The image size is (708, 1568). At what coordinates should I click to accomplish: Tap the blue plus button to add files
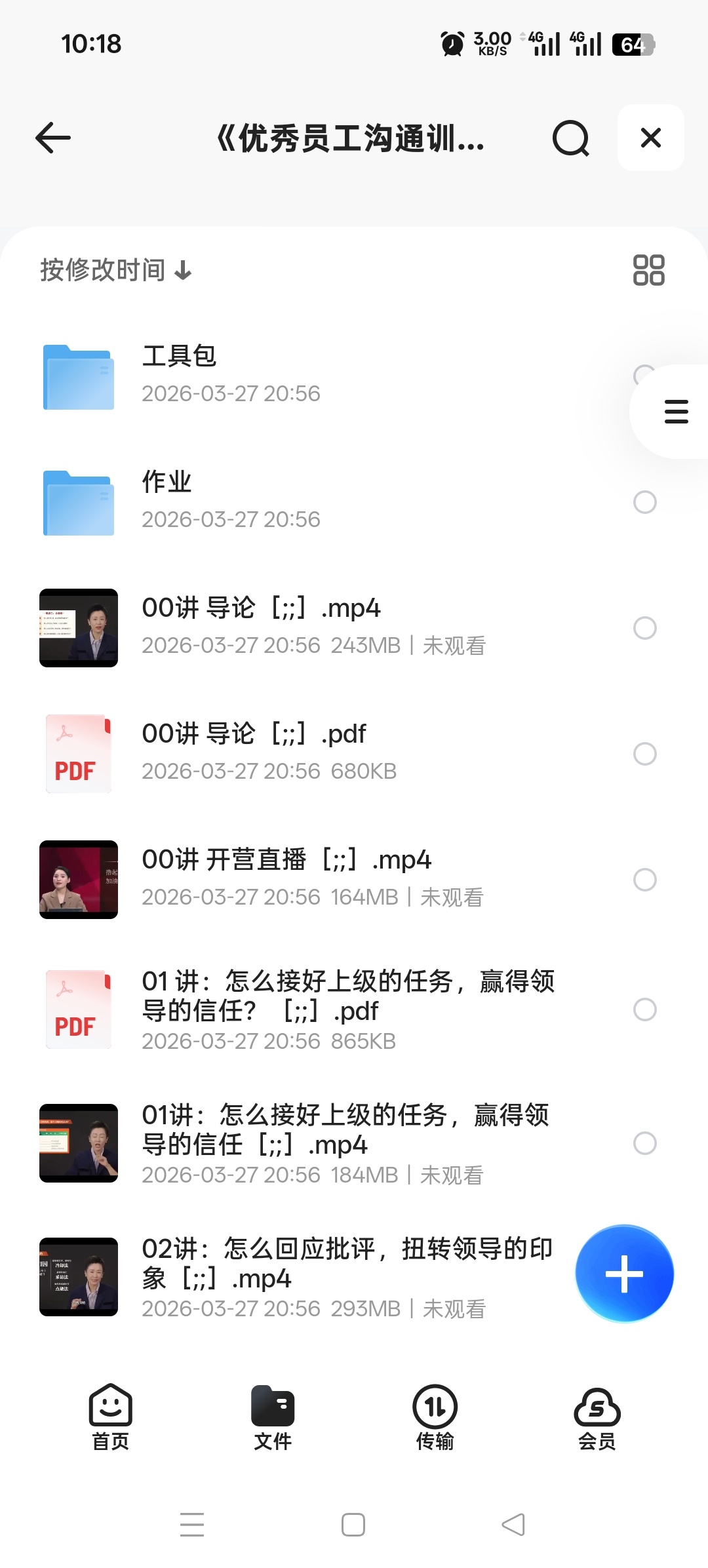624,1272
